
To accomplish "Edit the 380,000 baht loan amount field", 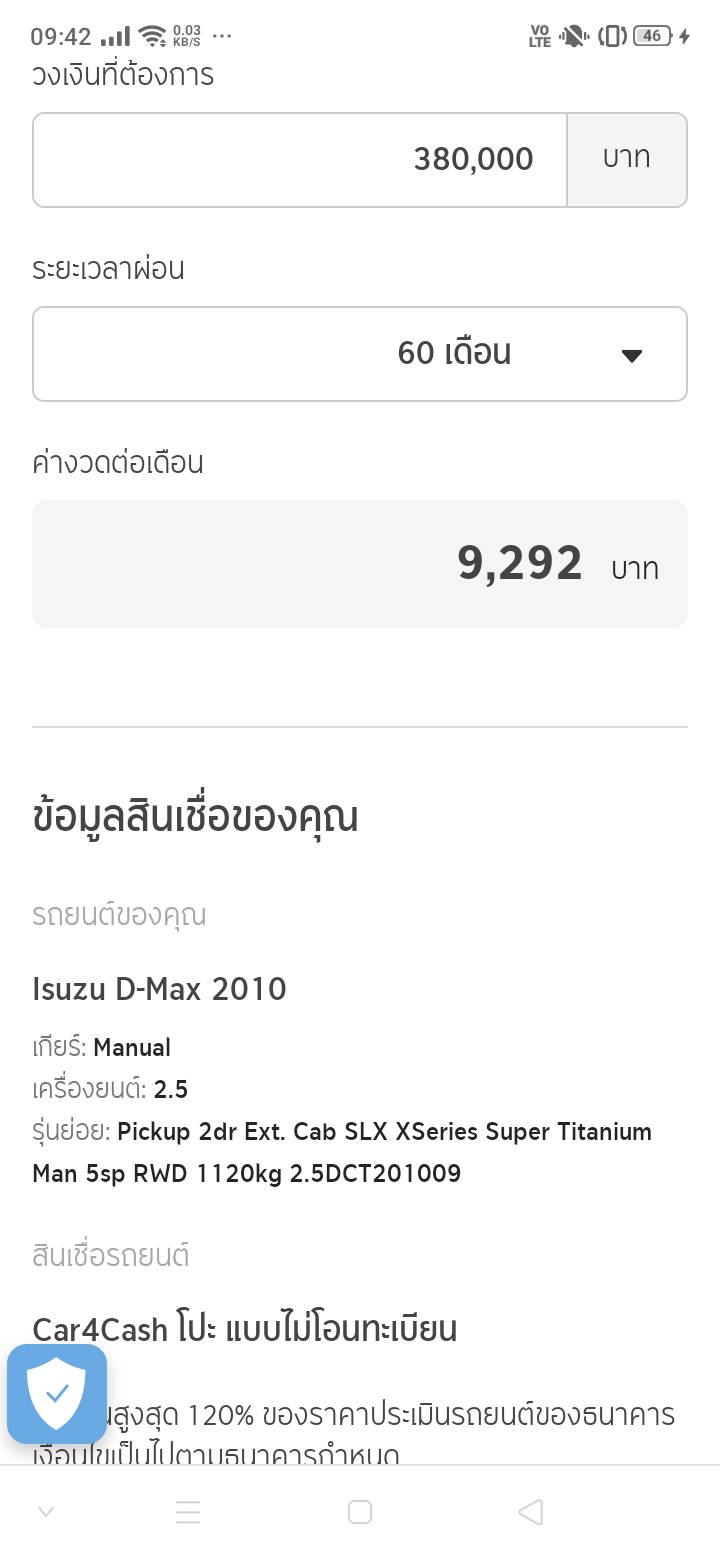I will tap(300, 160).
